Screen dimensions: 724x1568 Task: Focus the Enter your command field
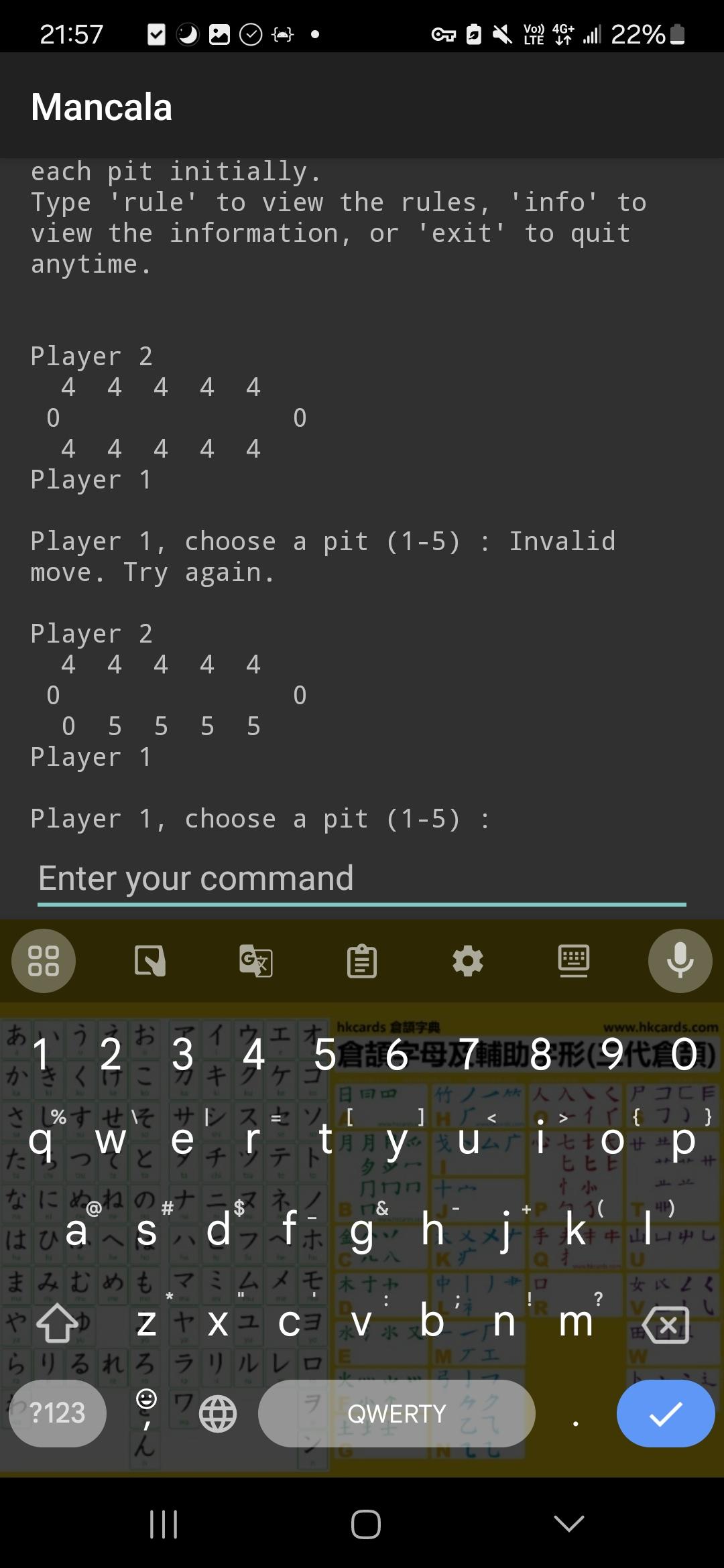(x=362, y=878)
